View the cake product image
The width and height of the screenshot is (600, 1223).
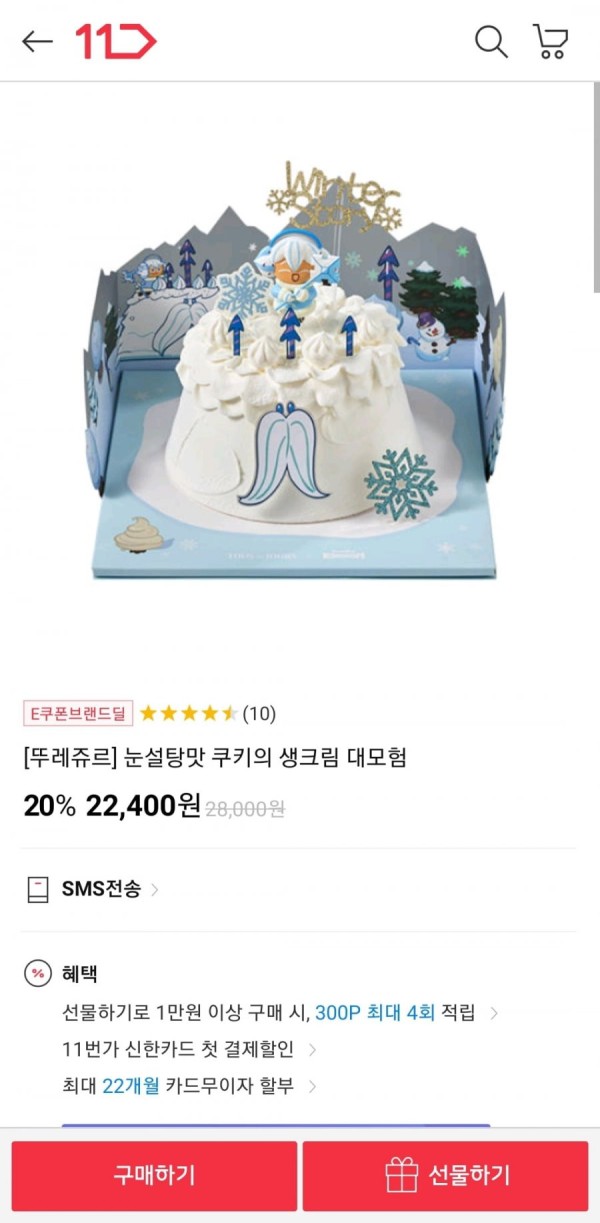(300, 370)
